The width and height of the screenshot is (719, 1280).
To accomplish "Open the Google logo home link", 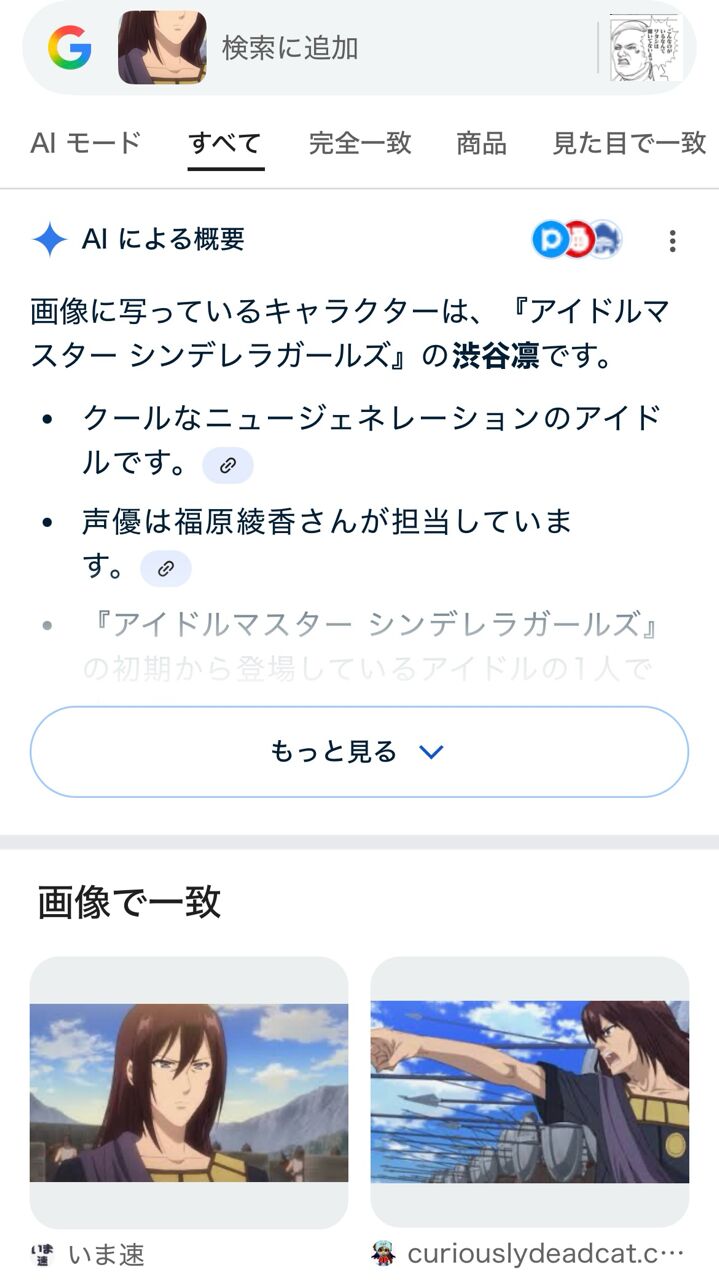I will [69, 48].
